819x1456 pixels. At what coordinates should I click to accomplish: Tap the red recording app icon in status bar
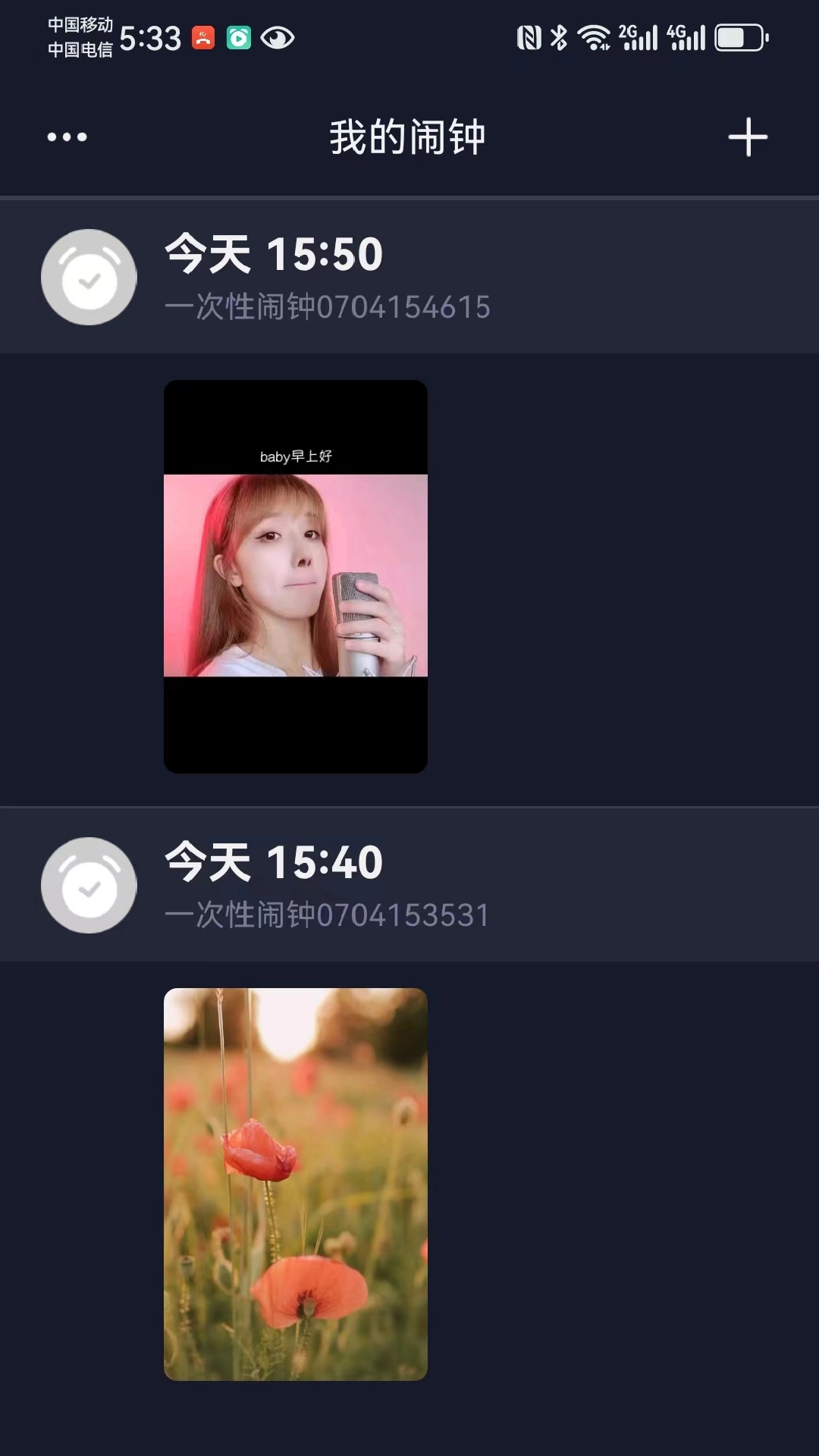pyautogui.click(x=201, y=37)
